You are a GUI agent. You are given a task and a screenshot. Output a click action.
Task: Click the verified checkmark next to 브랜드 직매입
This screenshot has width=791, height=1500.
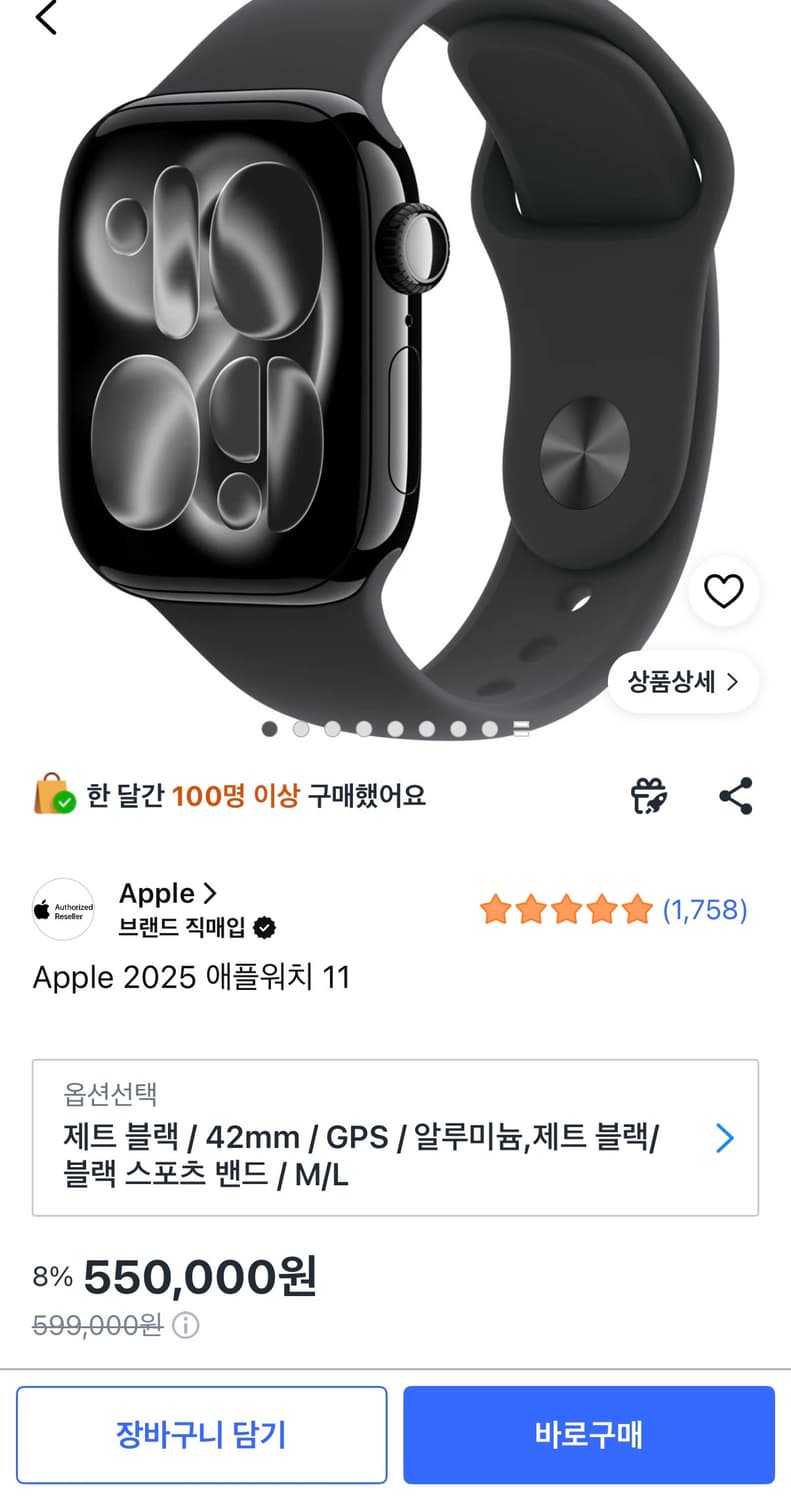[262, 928]
